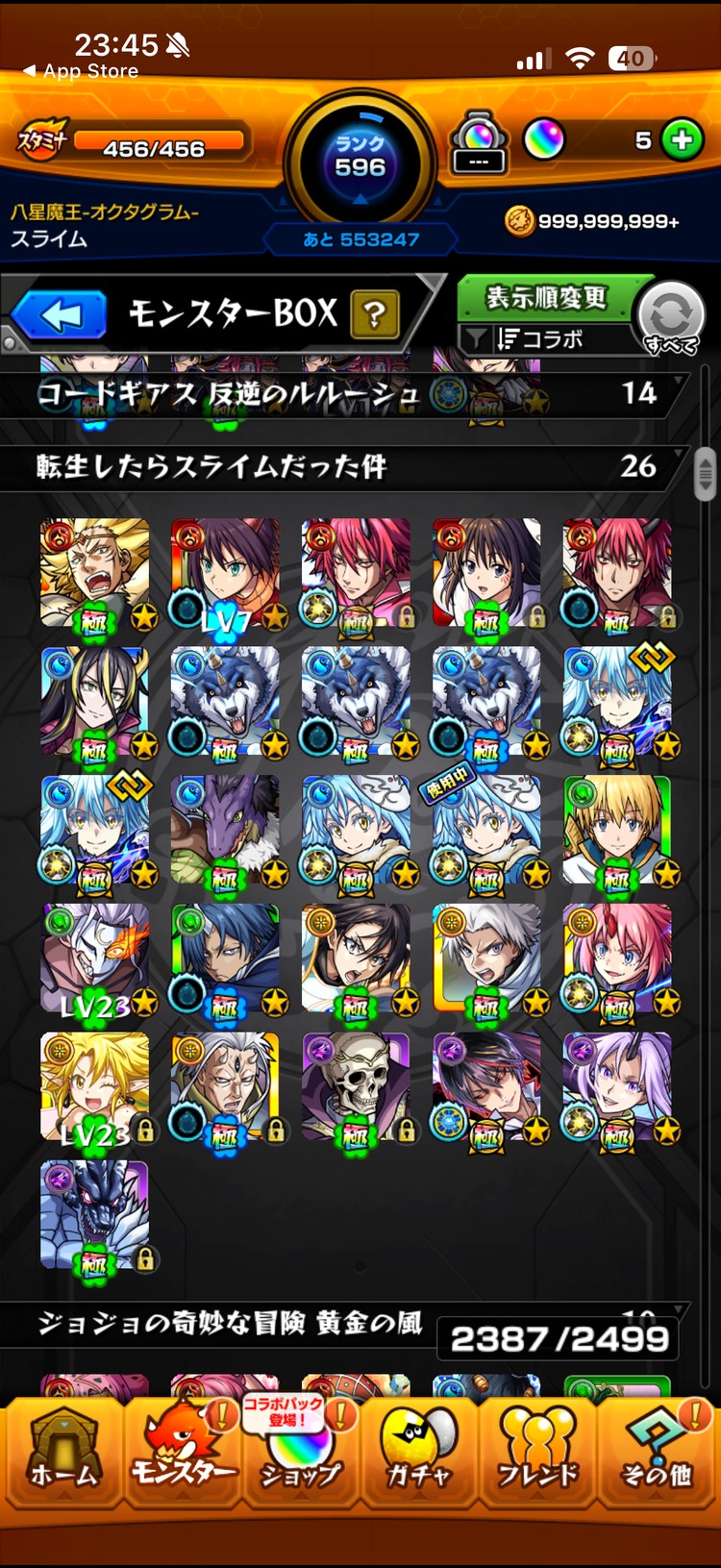Collapse the 転生したらスライムだった件 section
The height and width of the screenshot is (1568, 721).
coord(346,467)
